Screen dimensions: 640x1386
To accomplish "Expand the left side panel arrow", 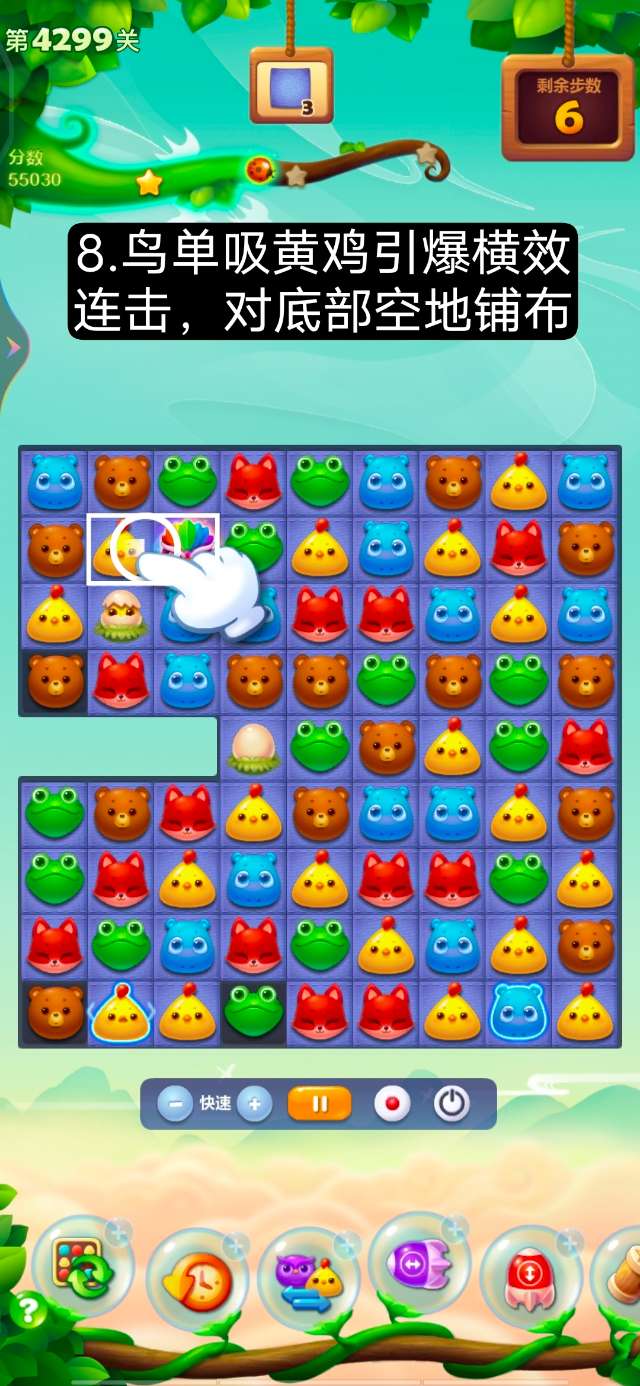I will pyautogui.click(x=12, y=347).
